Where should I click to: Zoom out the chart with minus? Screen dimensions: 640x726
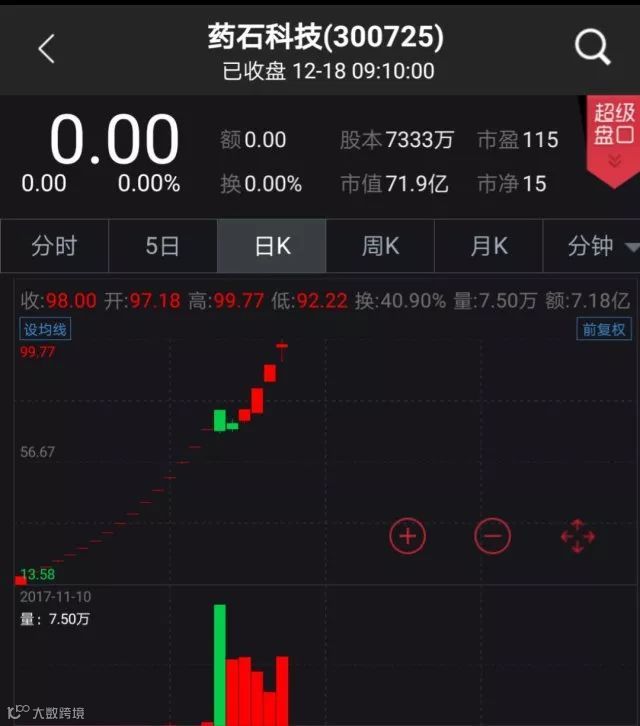click(492, 536)
